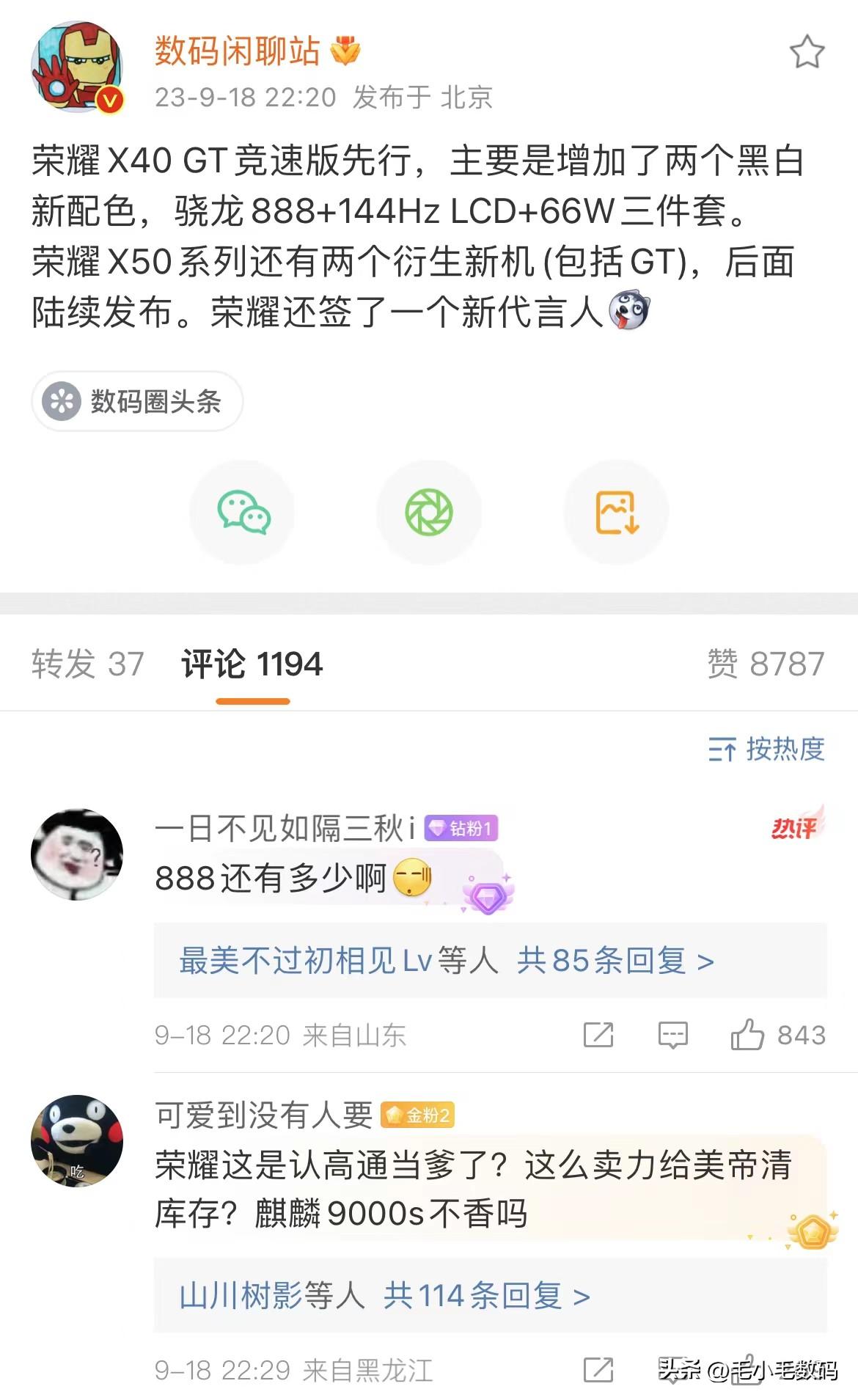Screen dimensions: 858x1400
Task: Save the post as an image
Action: [x=617, y=513]
